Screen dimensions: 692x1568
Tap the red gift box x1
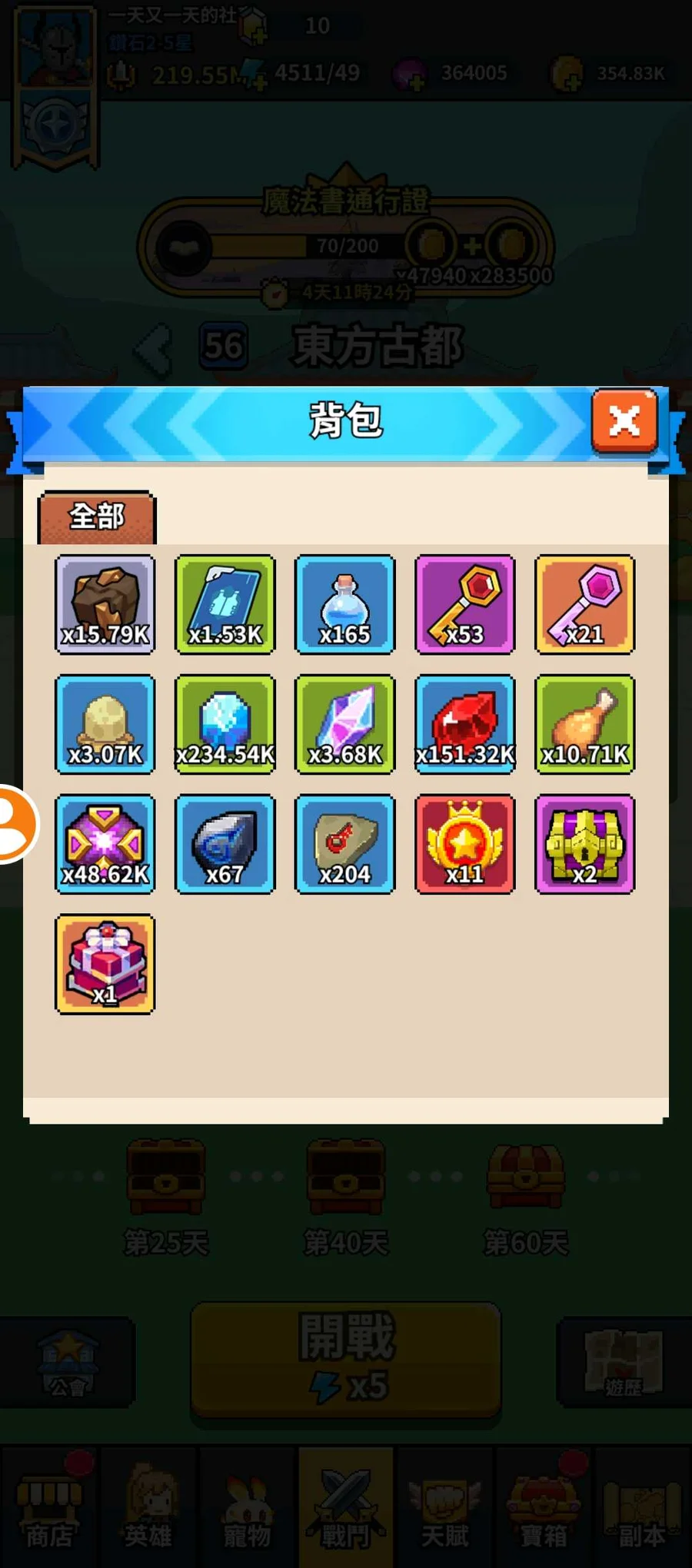click(105, 964)
